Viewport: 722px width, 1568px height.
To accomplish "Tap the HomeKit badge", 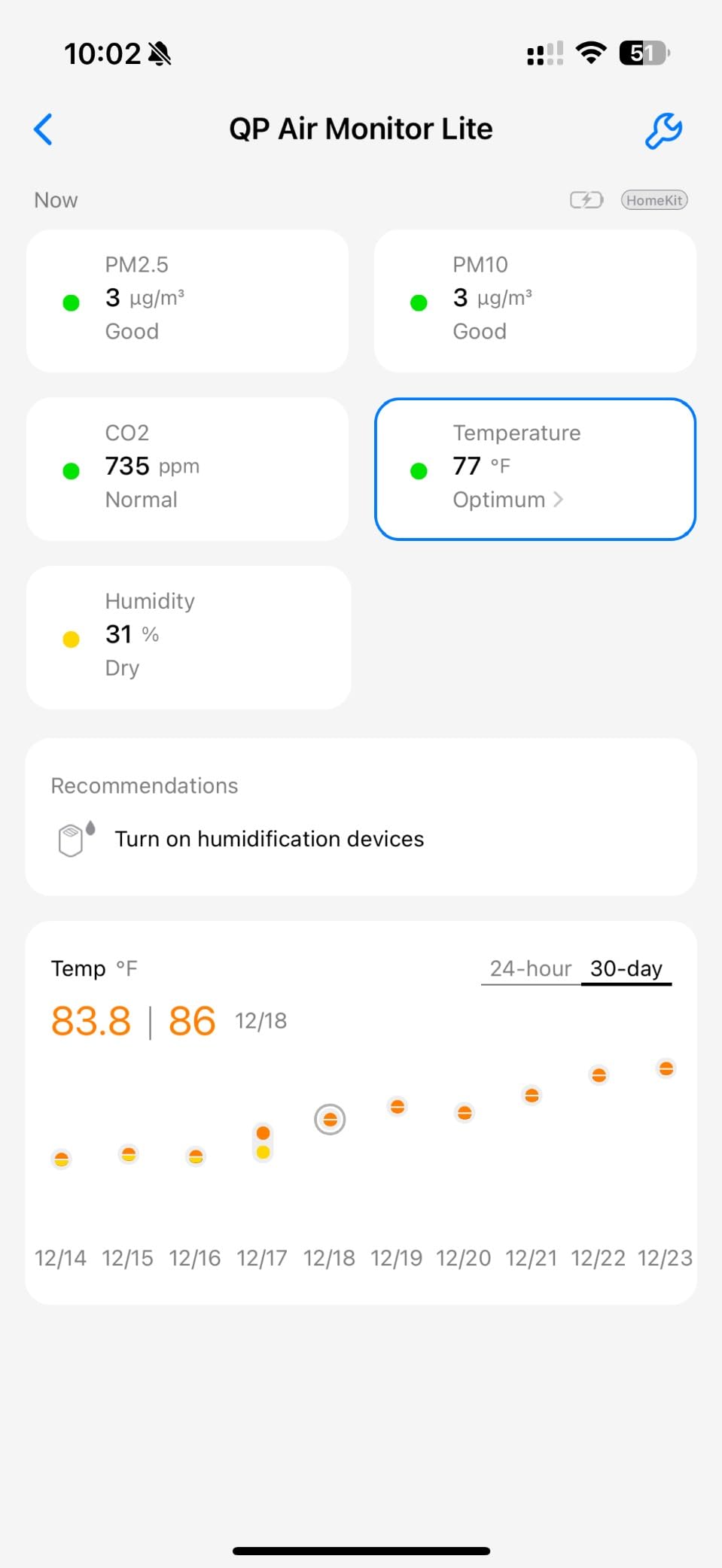I will coord(654,199).
